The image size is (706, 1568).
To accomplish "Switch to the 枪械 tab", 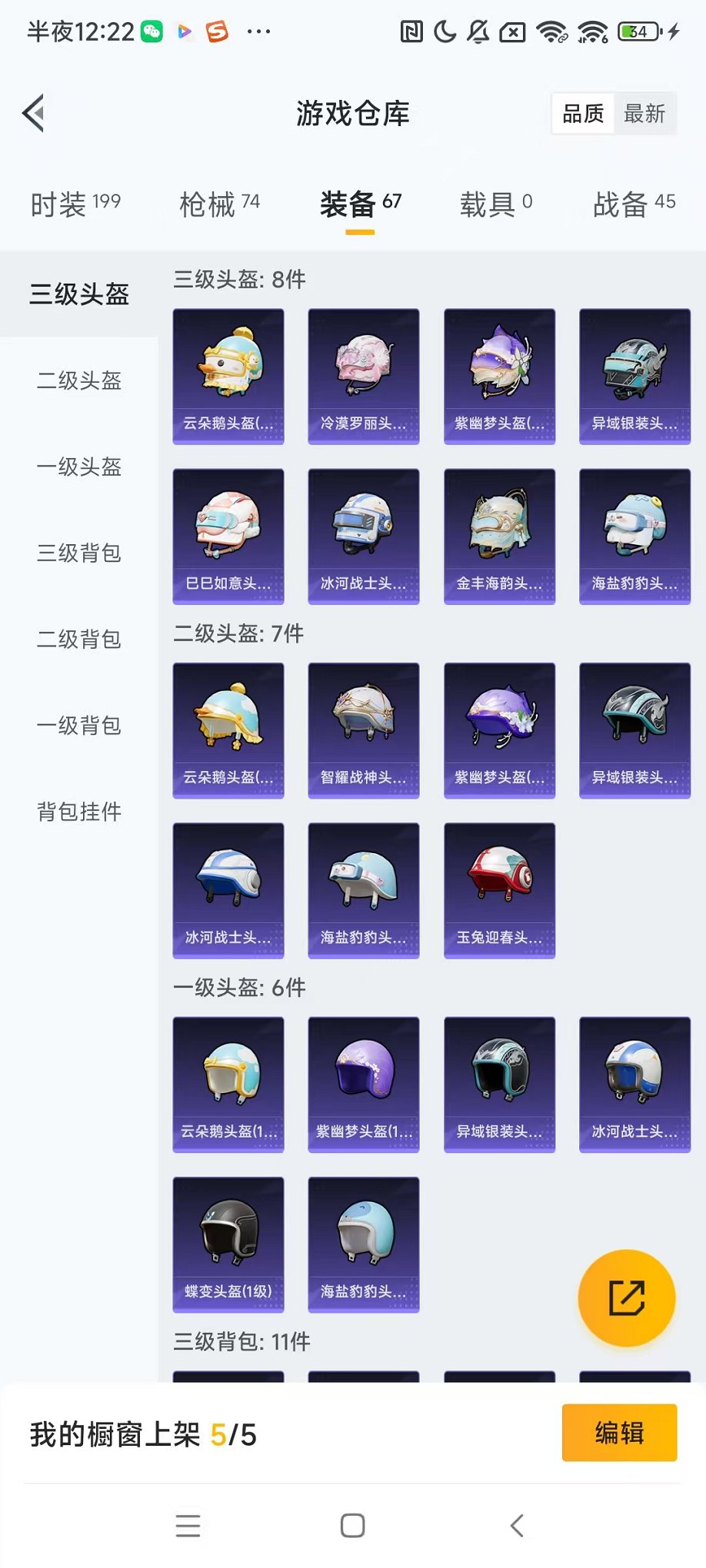I will (x=219, y=204).
